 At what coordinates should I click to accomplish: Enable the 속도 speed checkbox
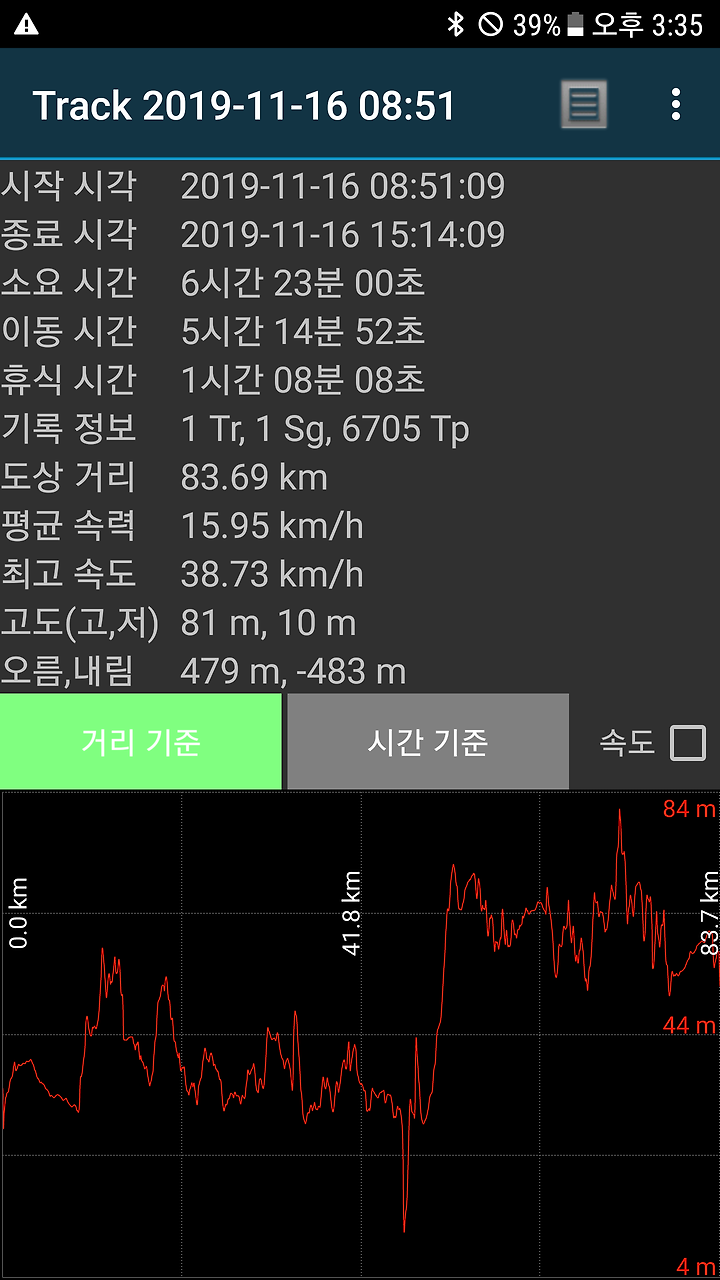click(688, 743)
